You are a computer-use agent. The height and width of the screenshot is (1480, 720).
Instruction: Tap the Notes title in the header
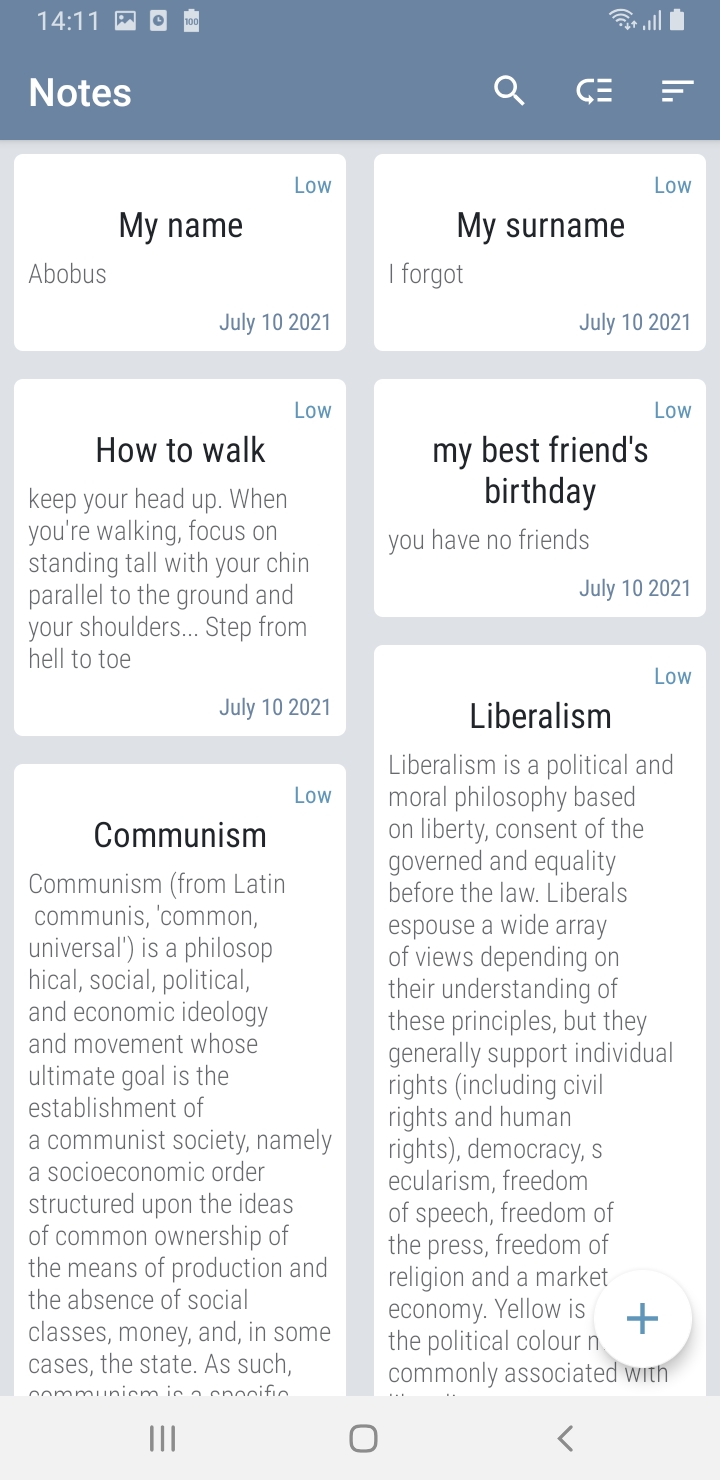click(79, 91)
